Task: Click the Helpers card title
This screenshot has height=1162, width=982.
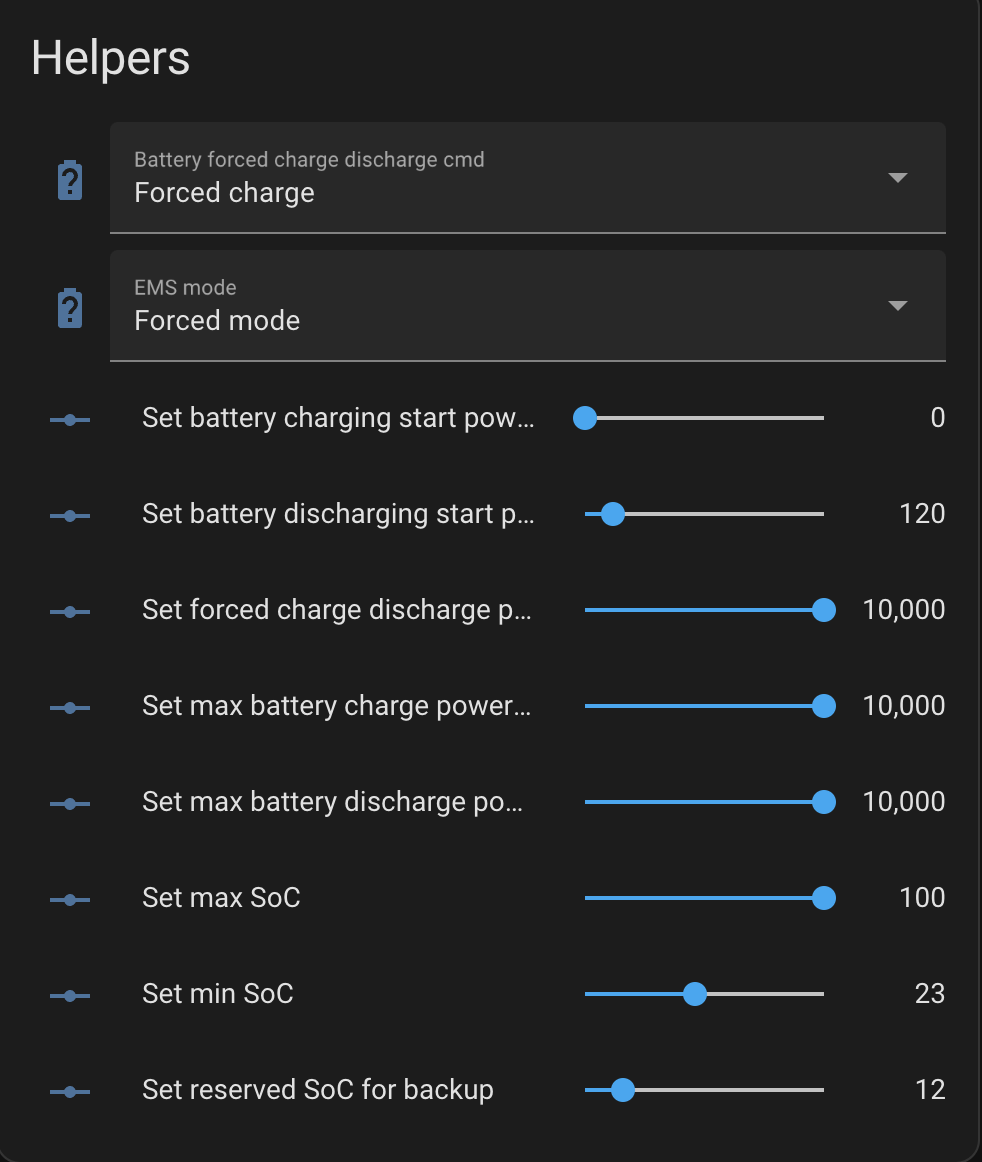Action: point(110,58)
